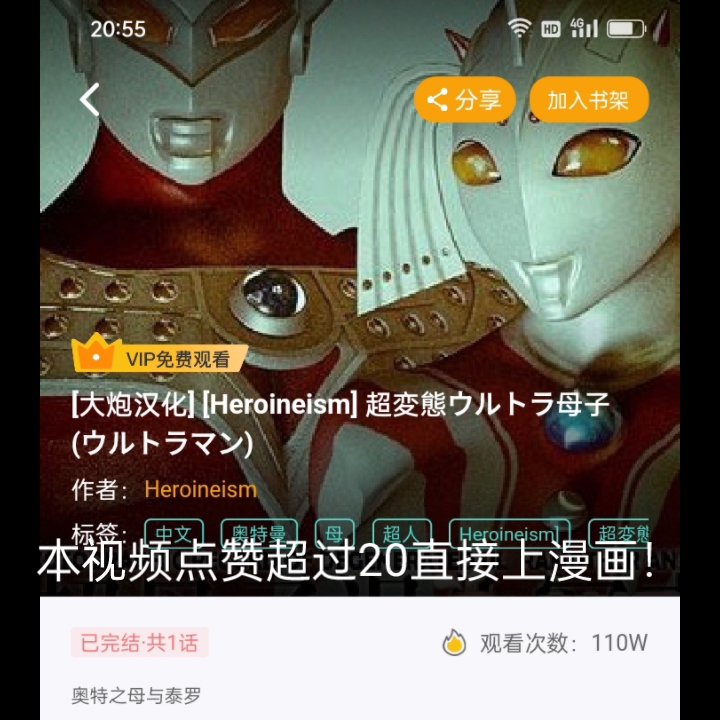
Task: Select the 中文 tag chip
Action: [174, 533]
